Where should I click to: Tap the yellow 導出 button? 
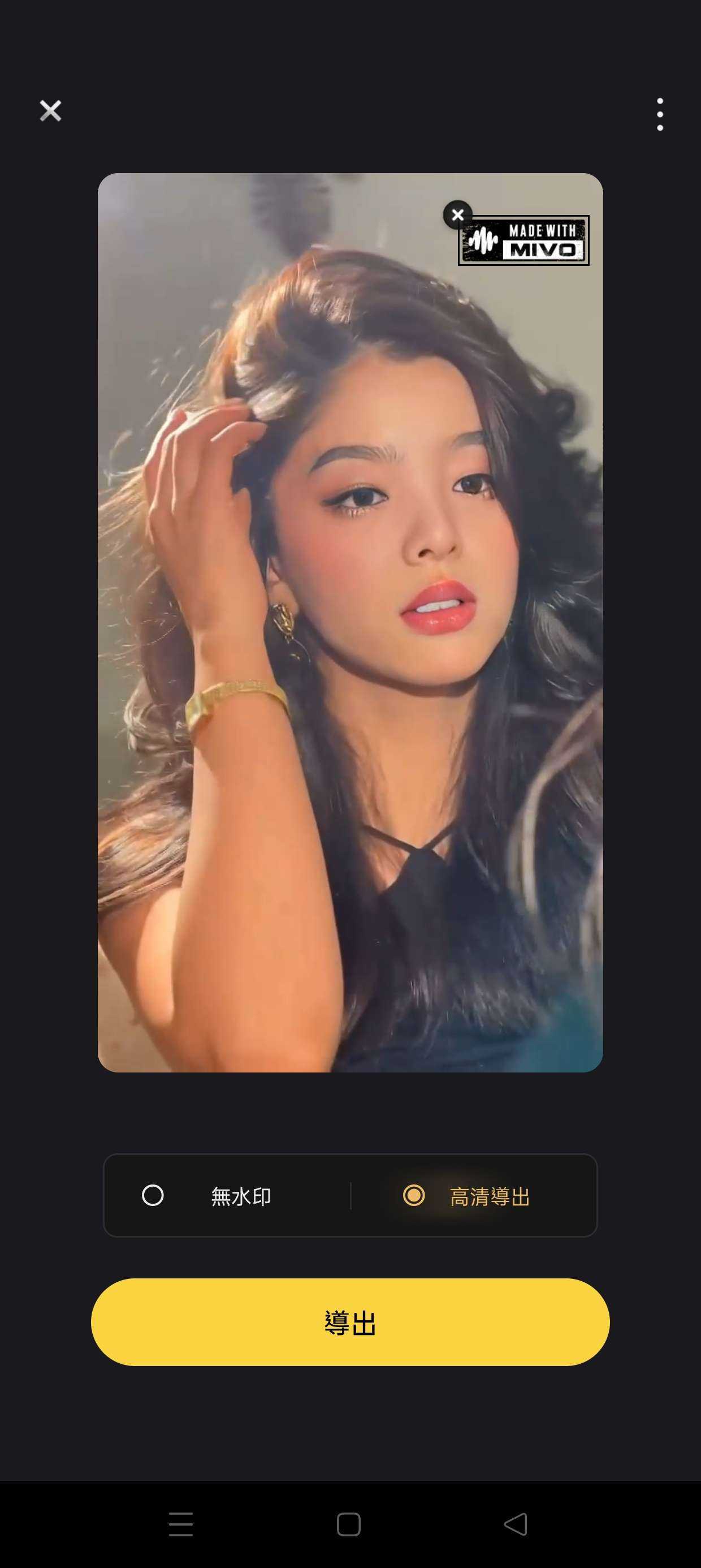350,1322
